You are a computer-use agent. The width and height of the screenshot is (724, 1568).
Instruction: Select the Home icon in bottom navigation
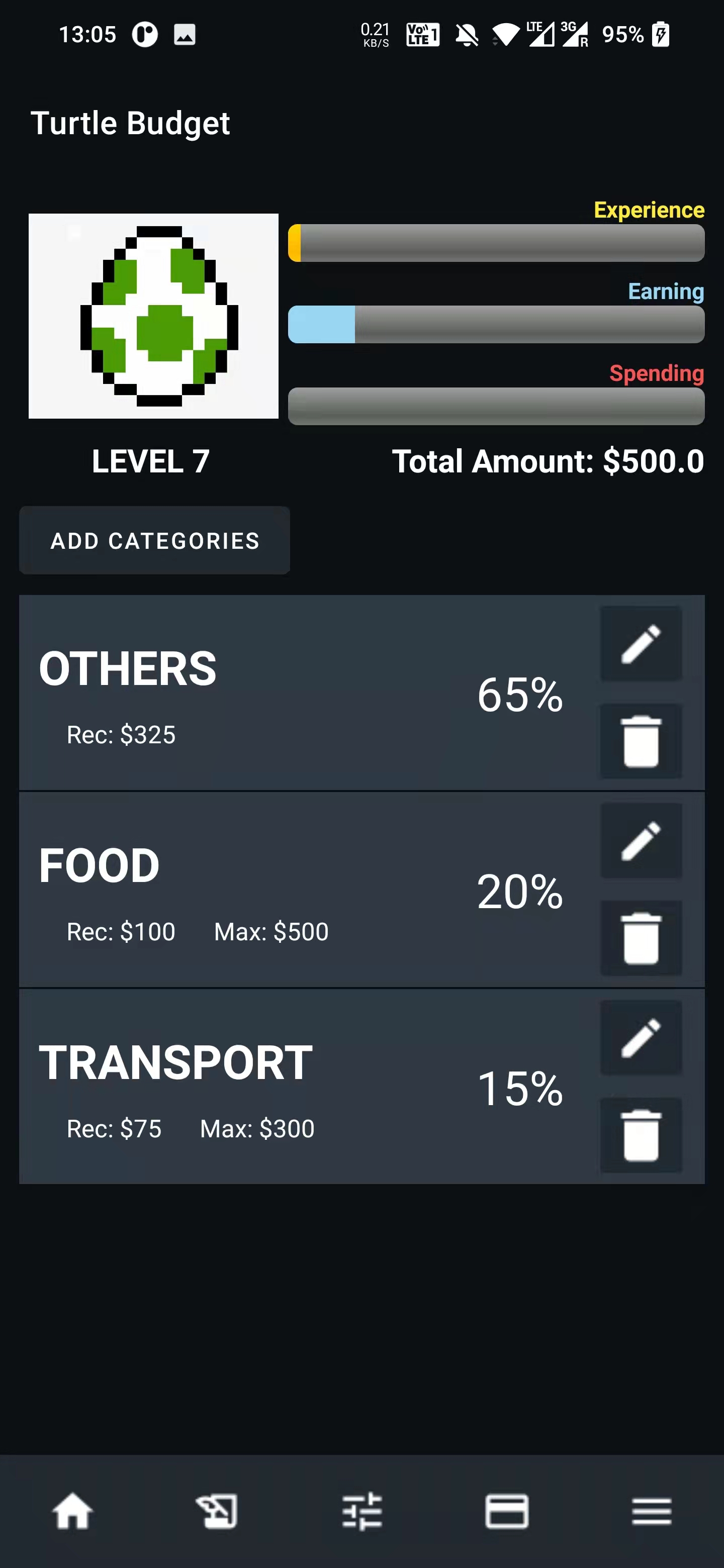(72, 1510)
